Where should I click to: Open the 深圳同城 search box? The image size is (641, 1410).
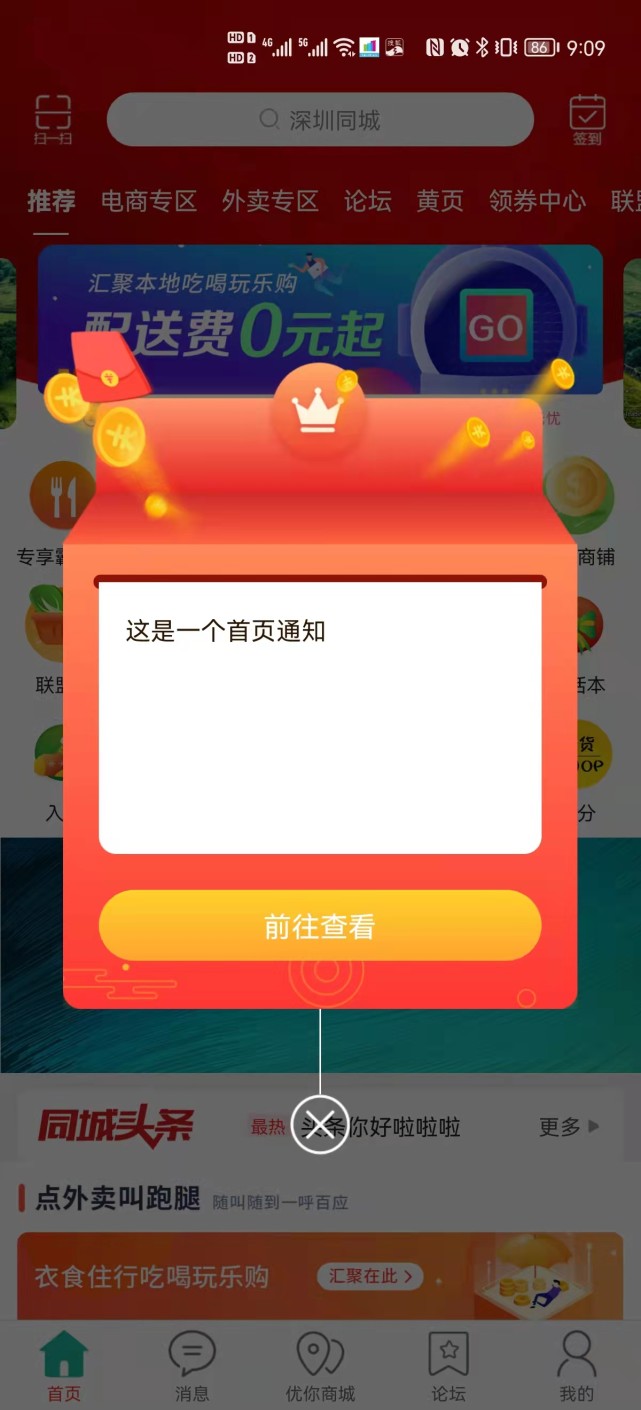[x=320, y=120]
